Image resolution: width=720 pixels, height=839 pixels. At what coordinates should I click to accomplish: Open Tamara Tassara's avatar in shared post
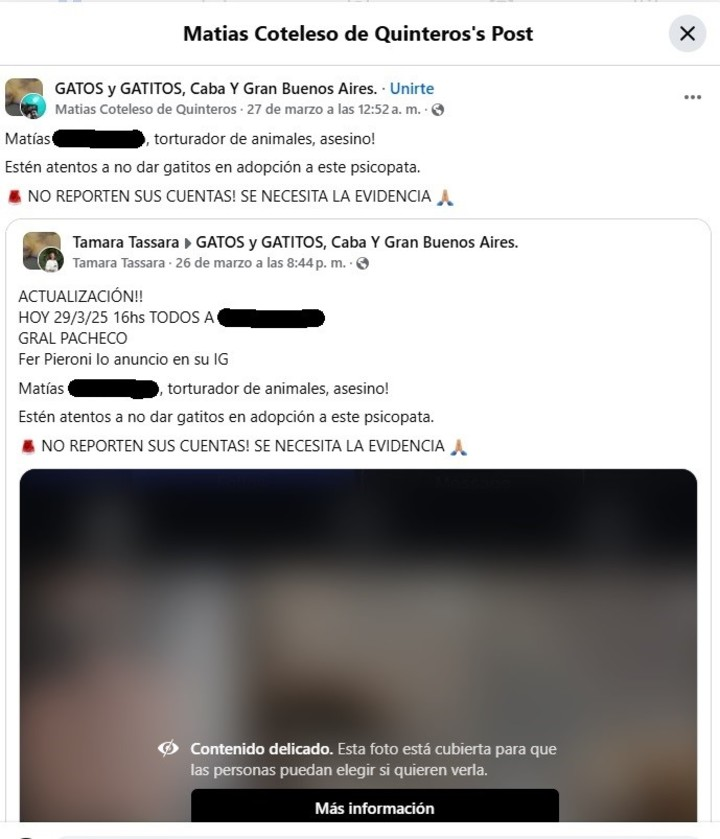(42, 251)
